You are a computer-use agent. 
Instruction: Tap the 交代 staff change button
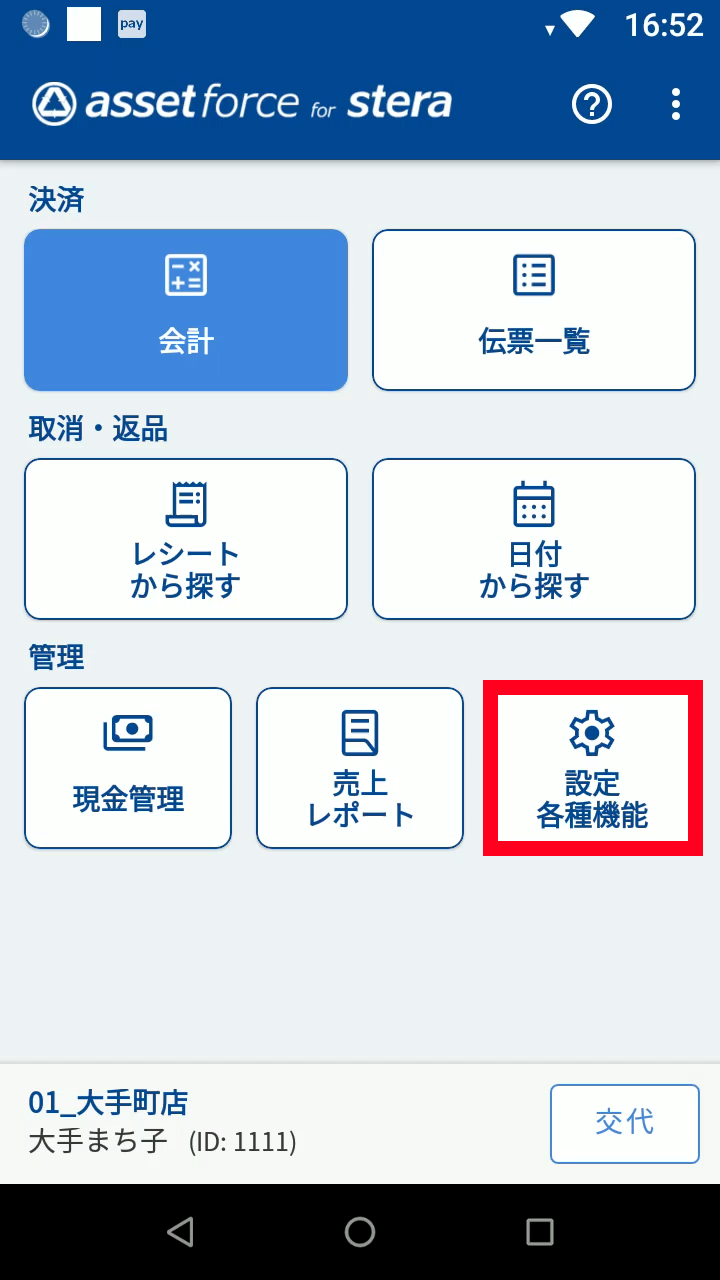pyautogui.click(x=624, y=1123)
